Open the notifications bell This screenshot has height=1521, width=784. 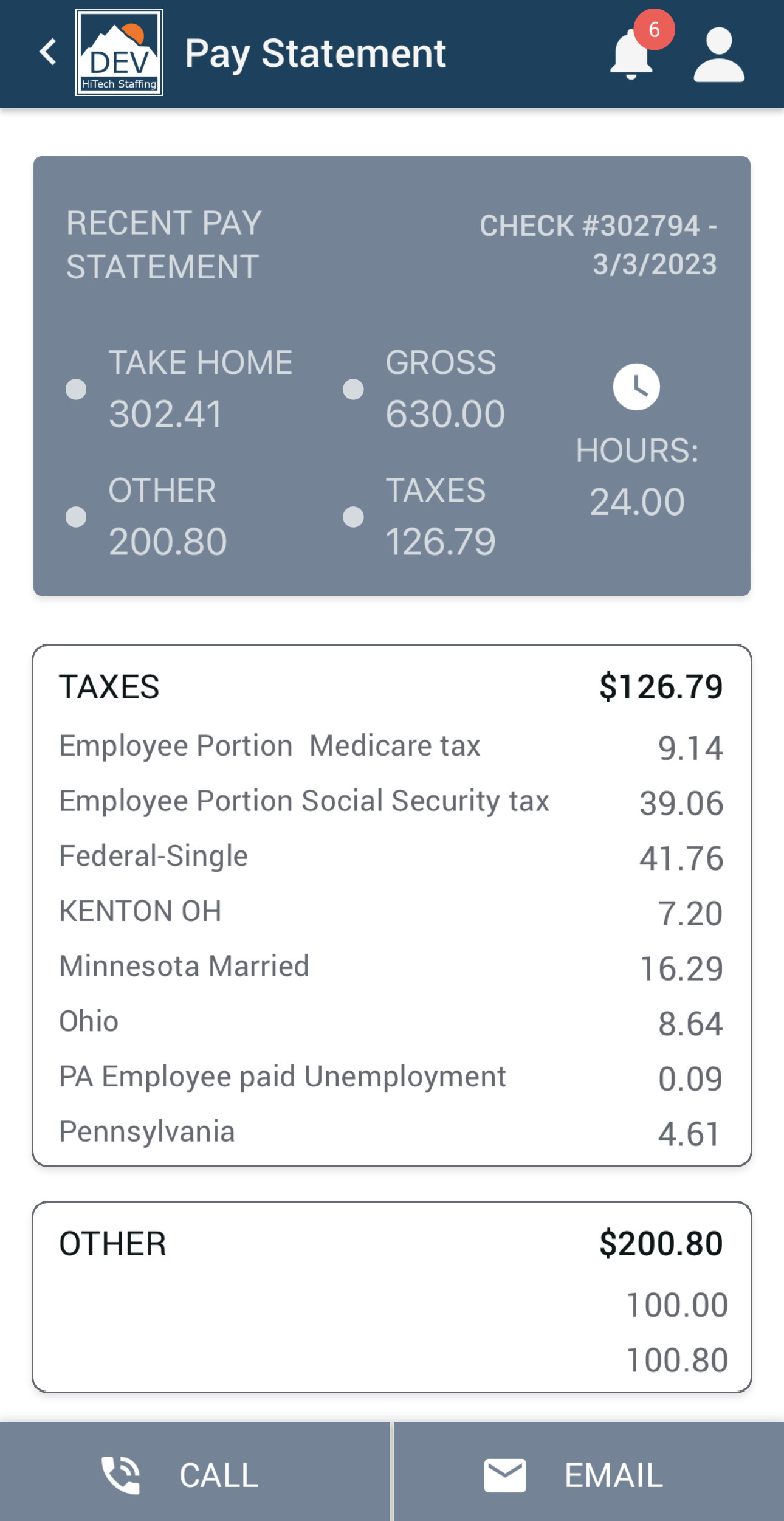(632, 55)
